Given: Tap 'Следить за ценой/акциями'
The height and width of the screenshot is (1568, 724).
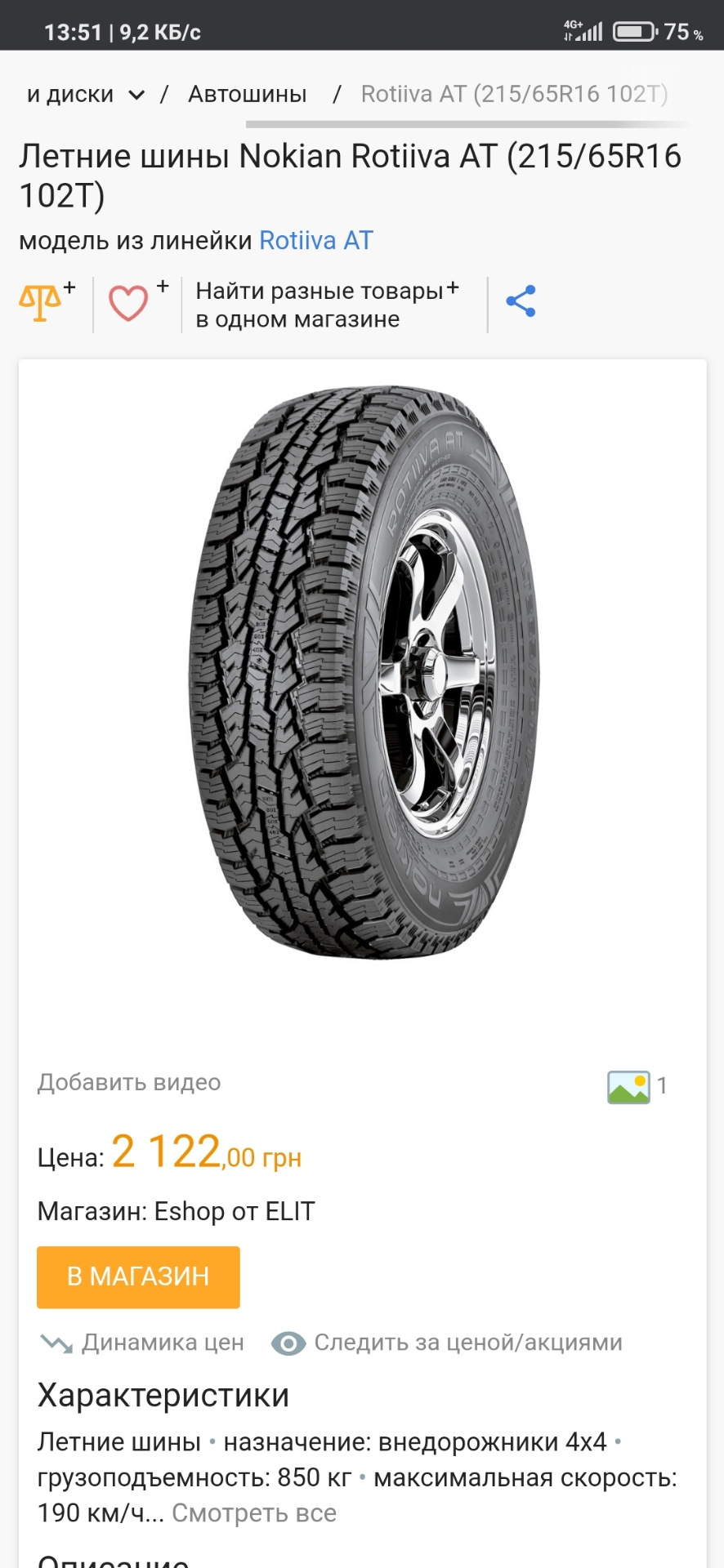Looking at the screenshot, I should [448, 1343].
